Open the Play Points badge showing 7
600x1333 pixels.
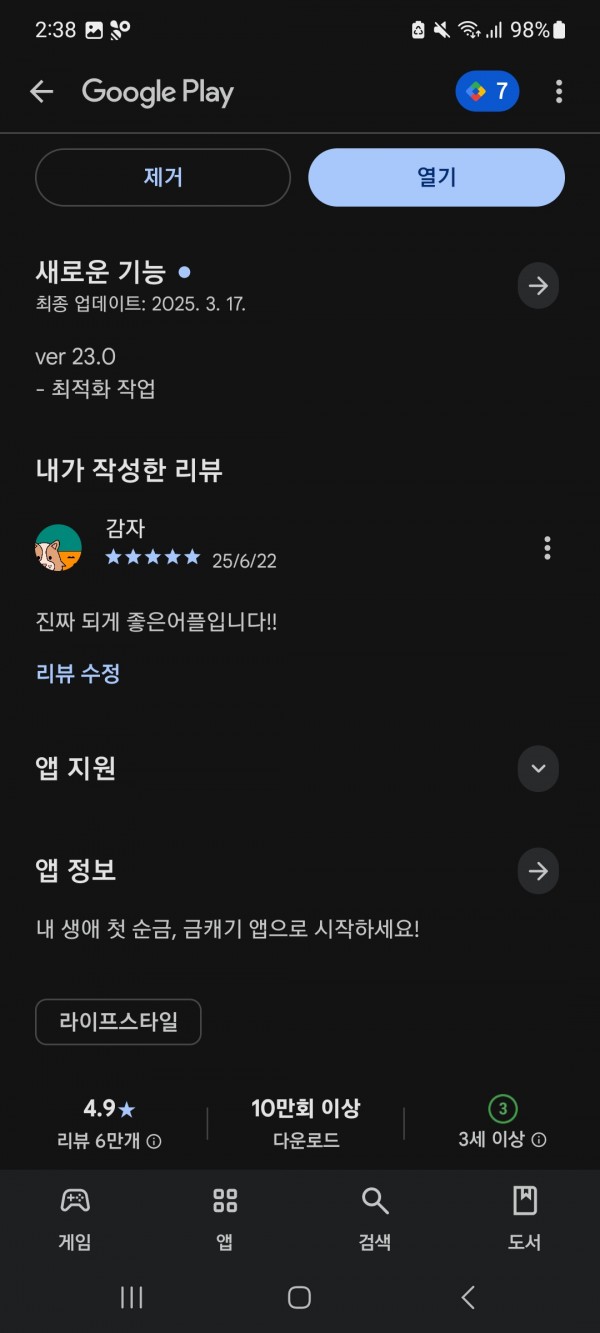pos(487,92)
